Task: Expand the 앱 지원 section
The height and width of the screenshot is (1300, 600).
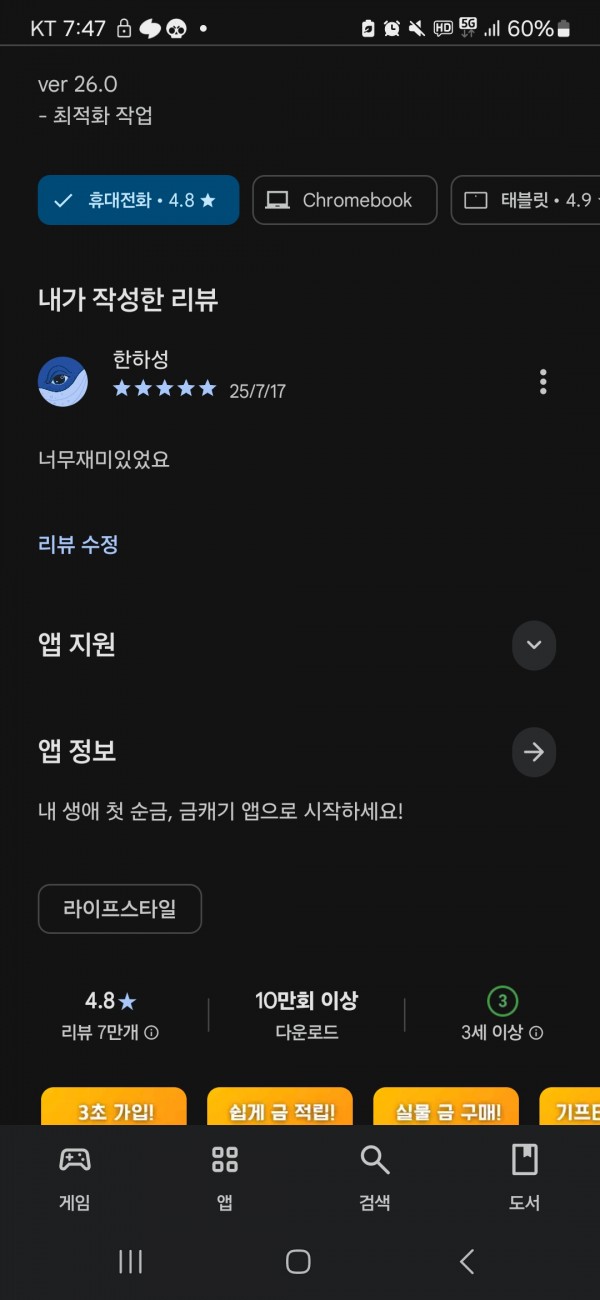Action: coord(534,645)
